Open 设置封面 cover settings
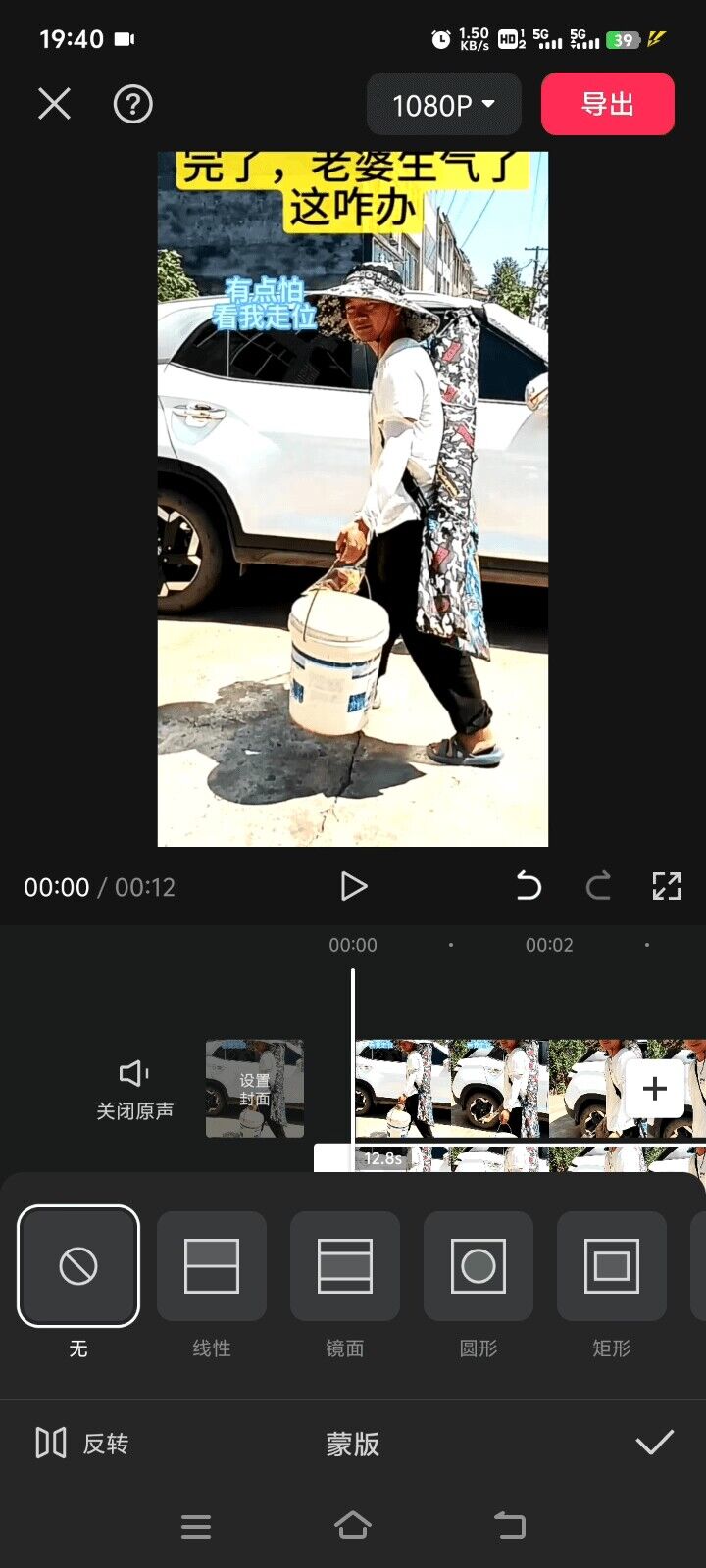This screenshot has height=1568, width=706. pos(255,1089)
